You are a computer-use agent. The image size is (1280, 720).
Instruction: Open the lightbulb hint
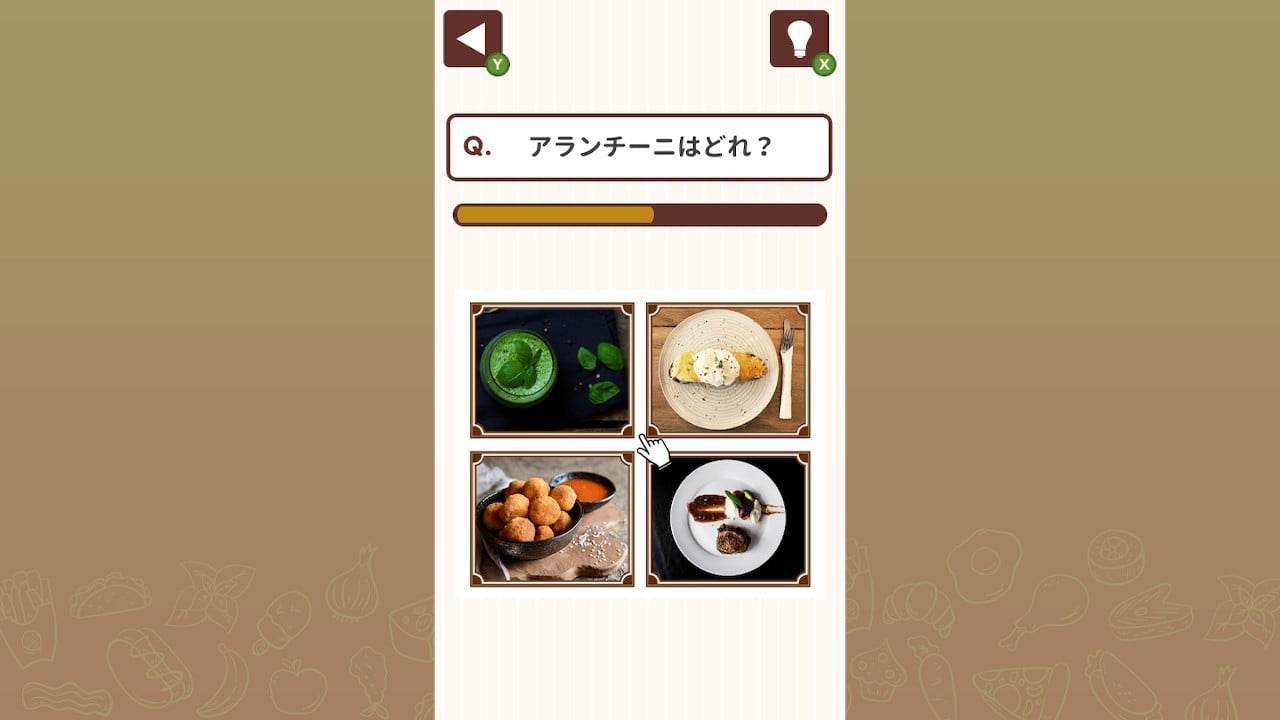[799, 39]
